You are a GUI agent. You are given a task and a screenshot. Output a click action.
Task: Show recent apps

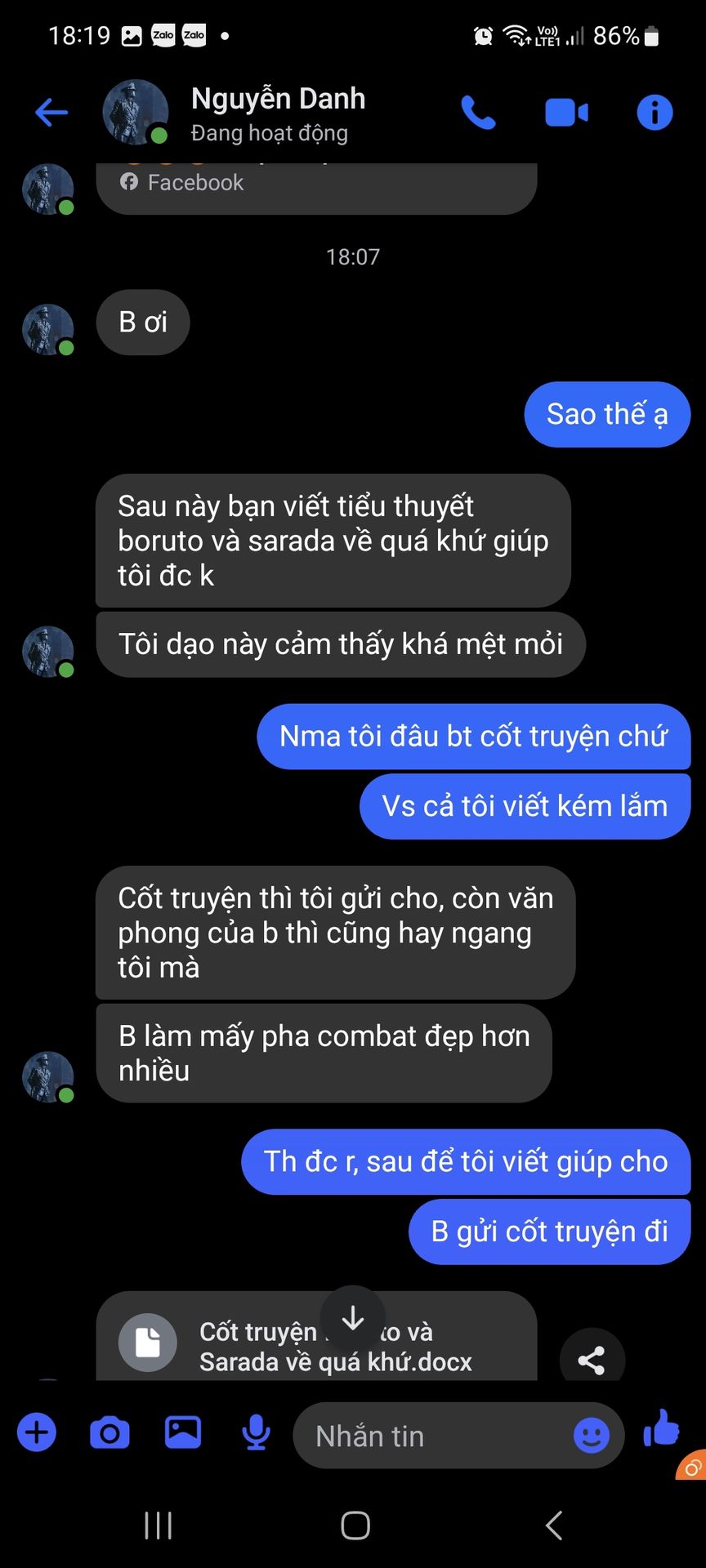158,1525
